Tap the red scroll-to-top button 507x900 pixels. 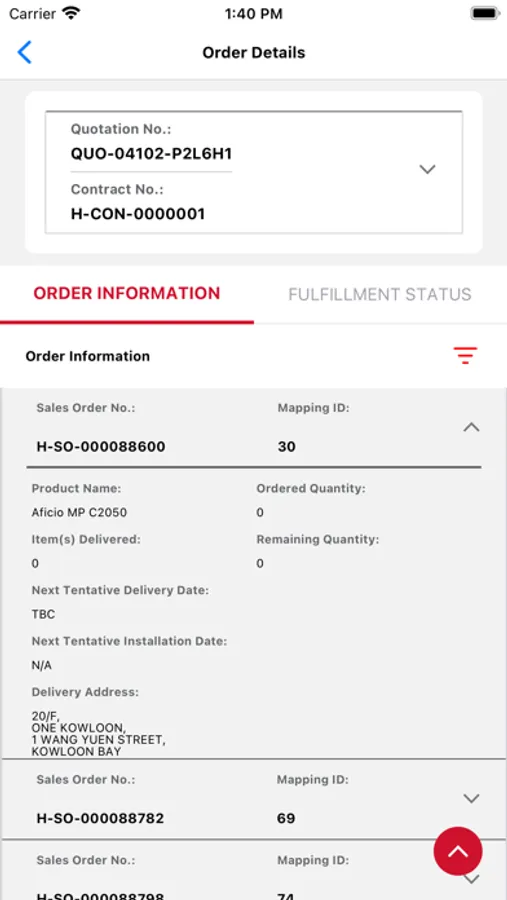458,851
